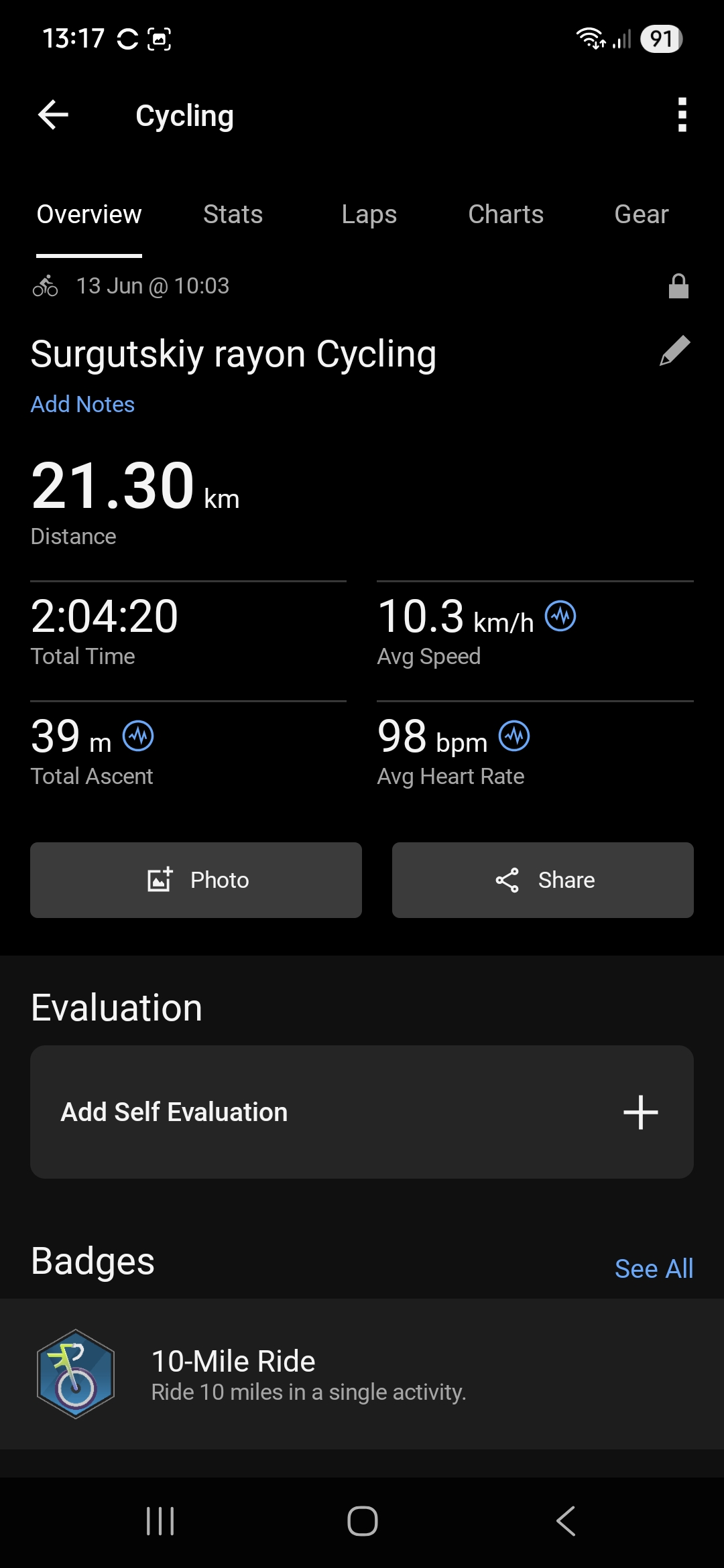Tap the Add Notes link
The image size is (724, 1568).
[x=82, y=404]
